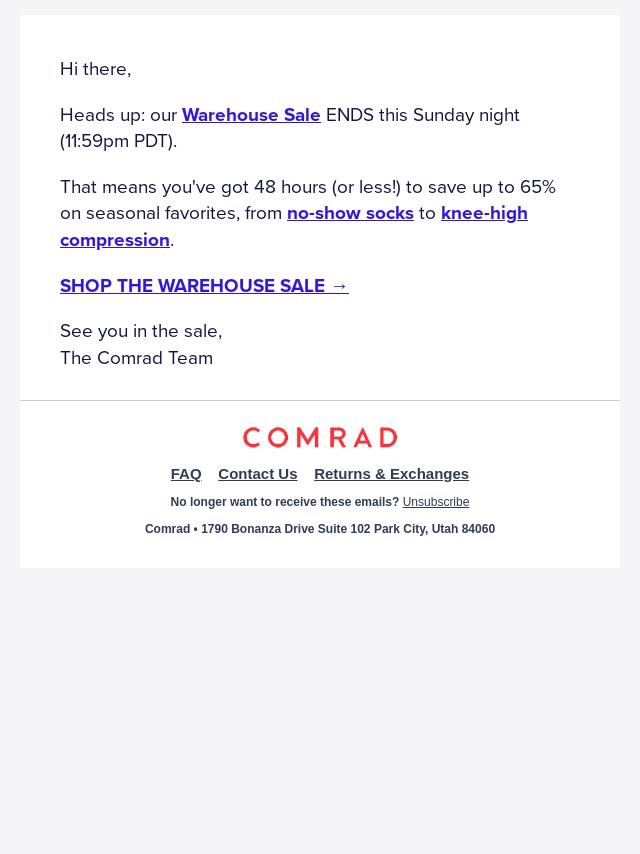The width and height of the screenshot is (640, 854).
Task: Follow the knee-high compression link
Action: [484, 213]
